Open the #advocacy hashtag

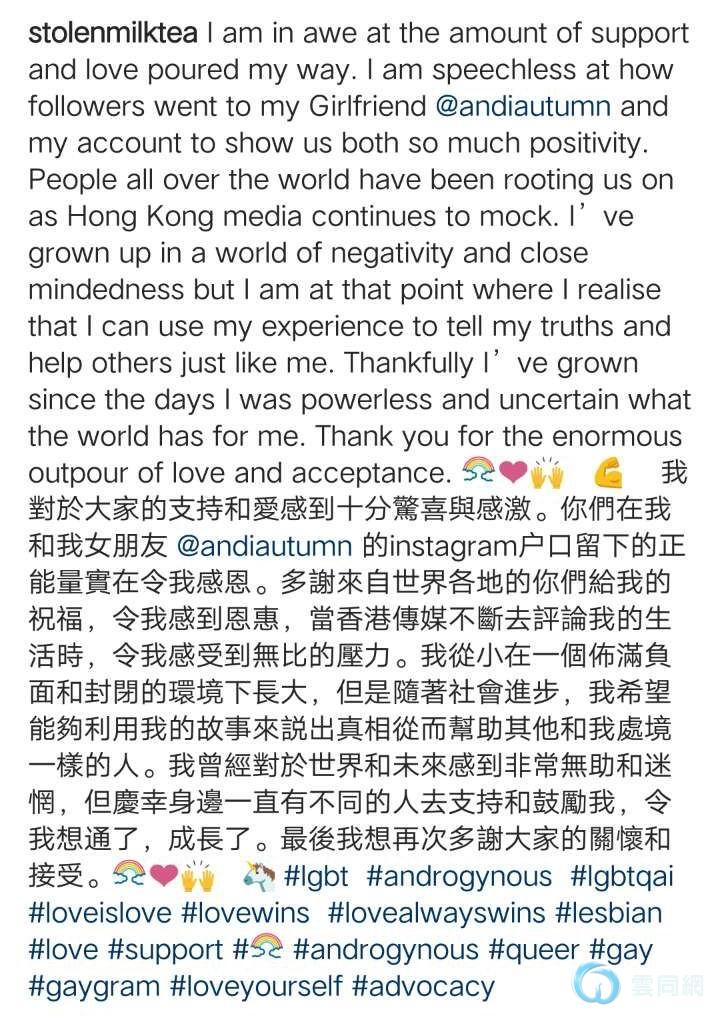coord(424,987)
